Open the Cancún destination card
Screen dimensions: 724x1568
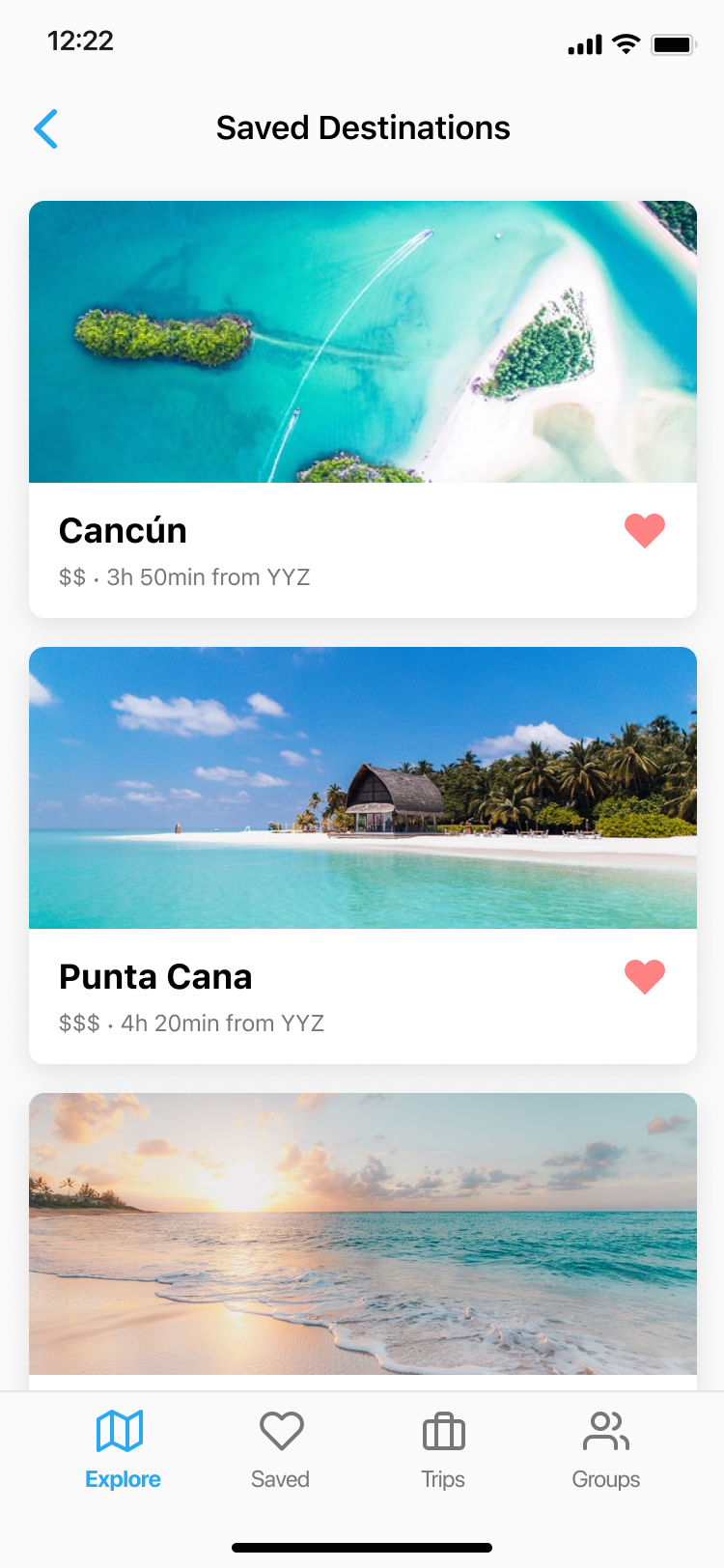[363, 409]
